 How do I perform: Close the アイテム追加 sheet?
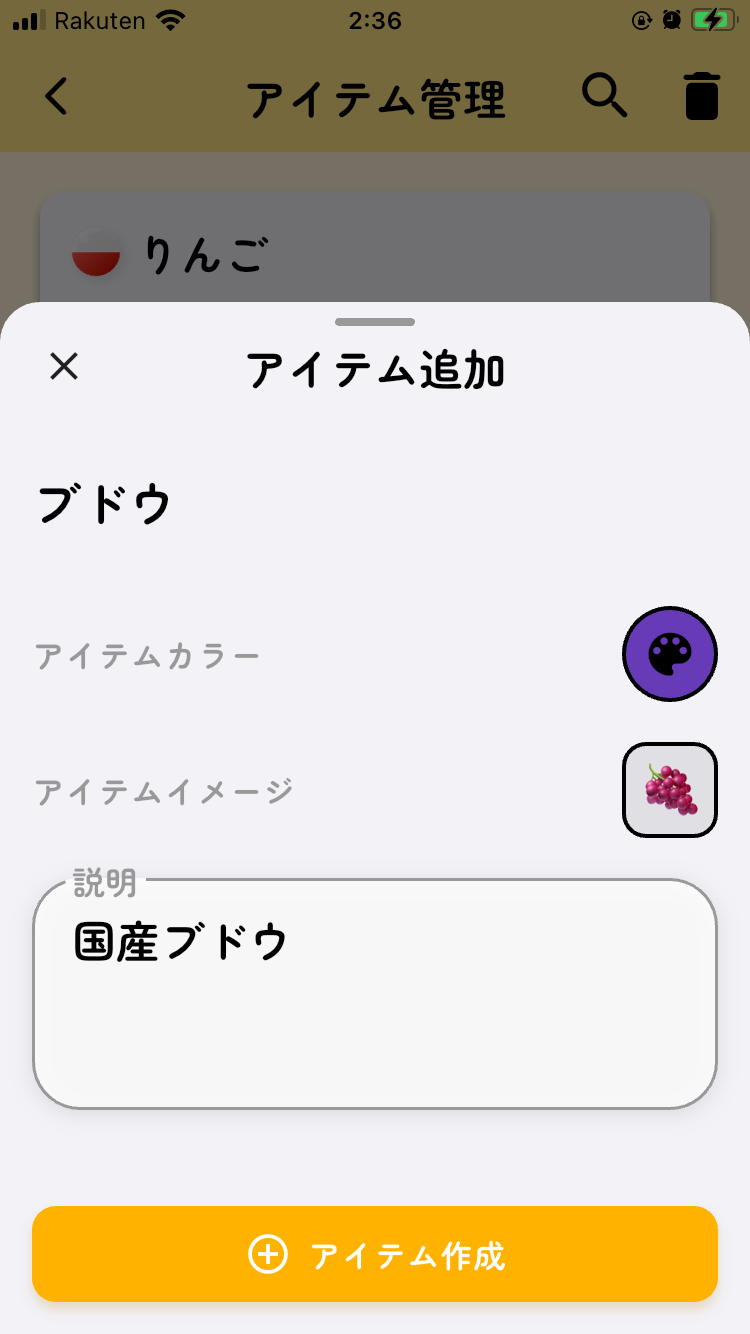pos(64,367)
